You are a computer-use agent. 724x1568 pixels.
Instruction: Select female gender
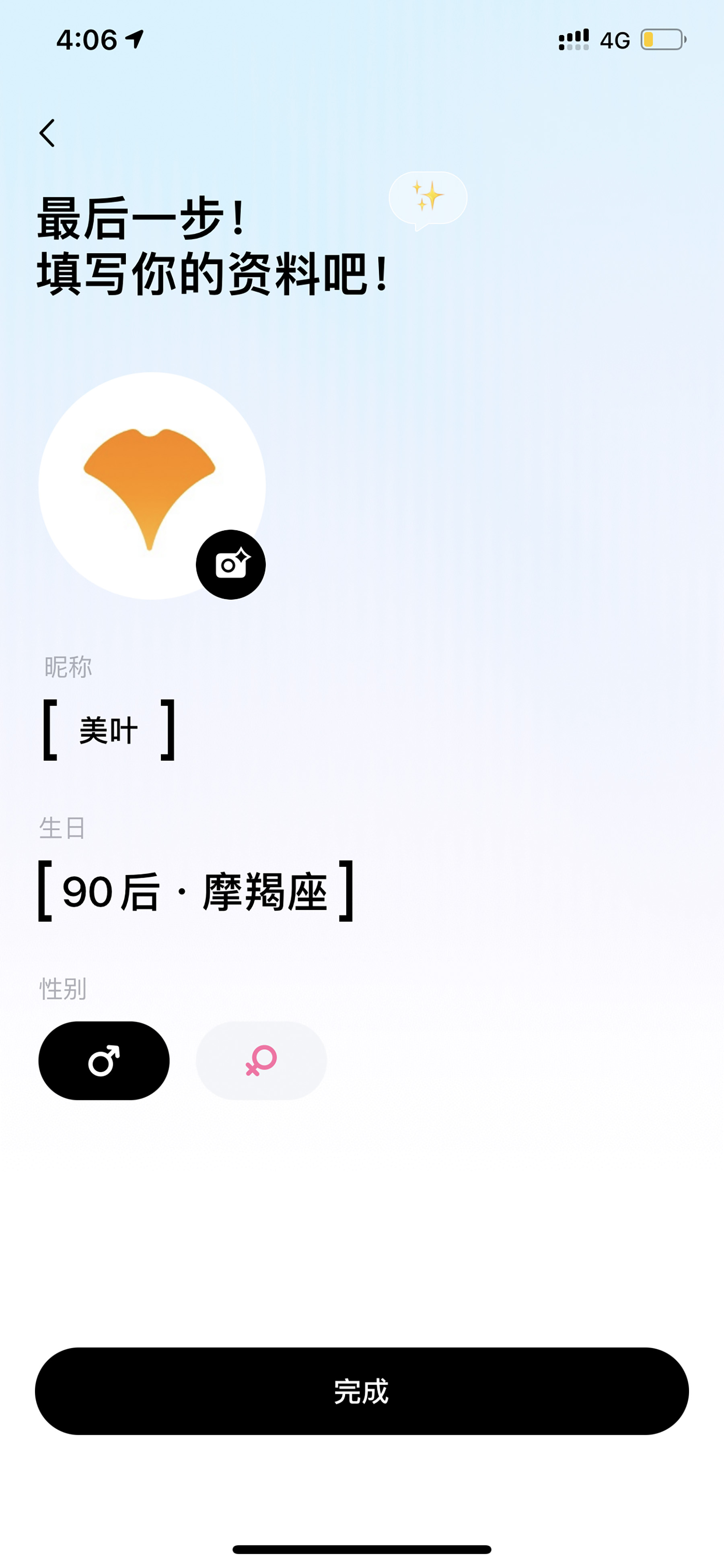point(261,1061)
